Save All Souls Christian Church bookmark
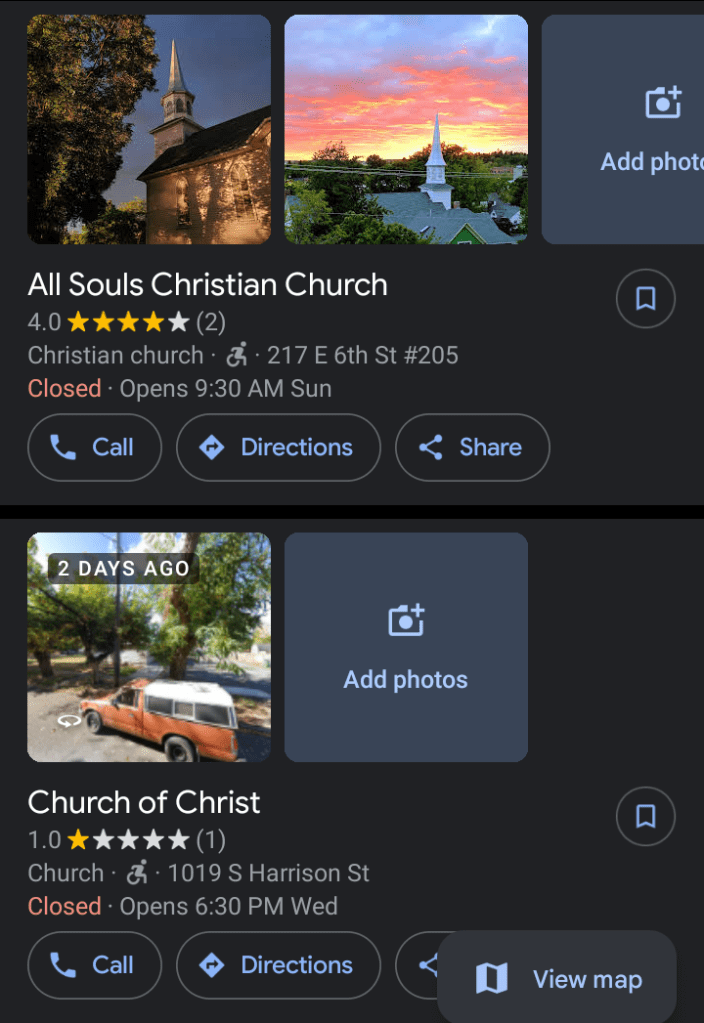This screenshot has height=1023, width=704. [645, 298]
